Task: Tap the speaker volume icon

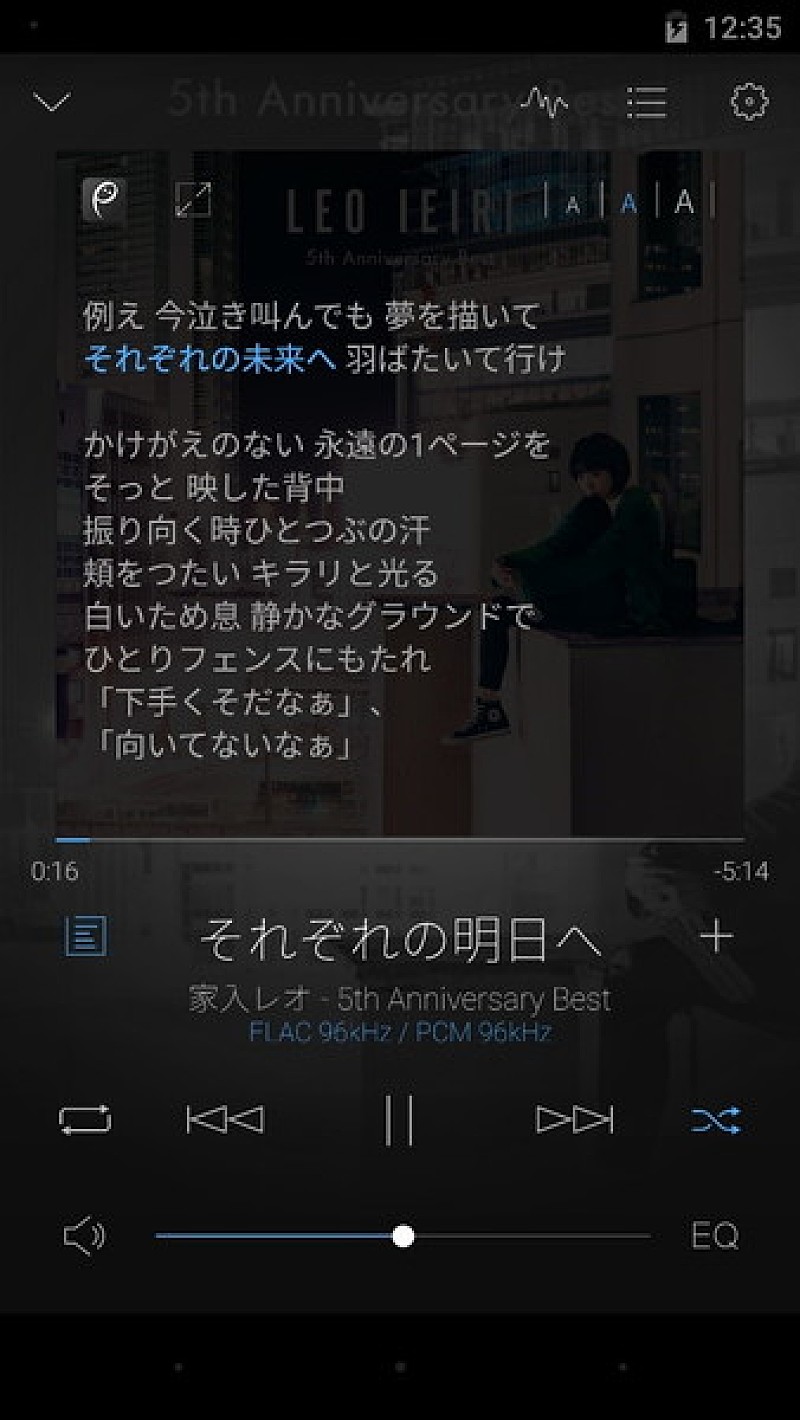Action: 83,1236
